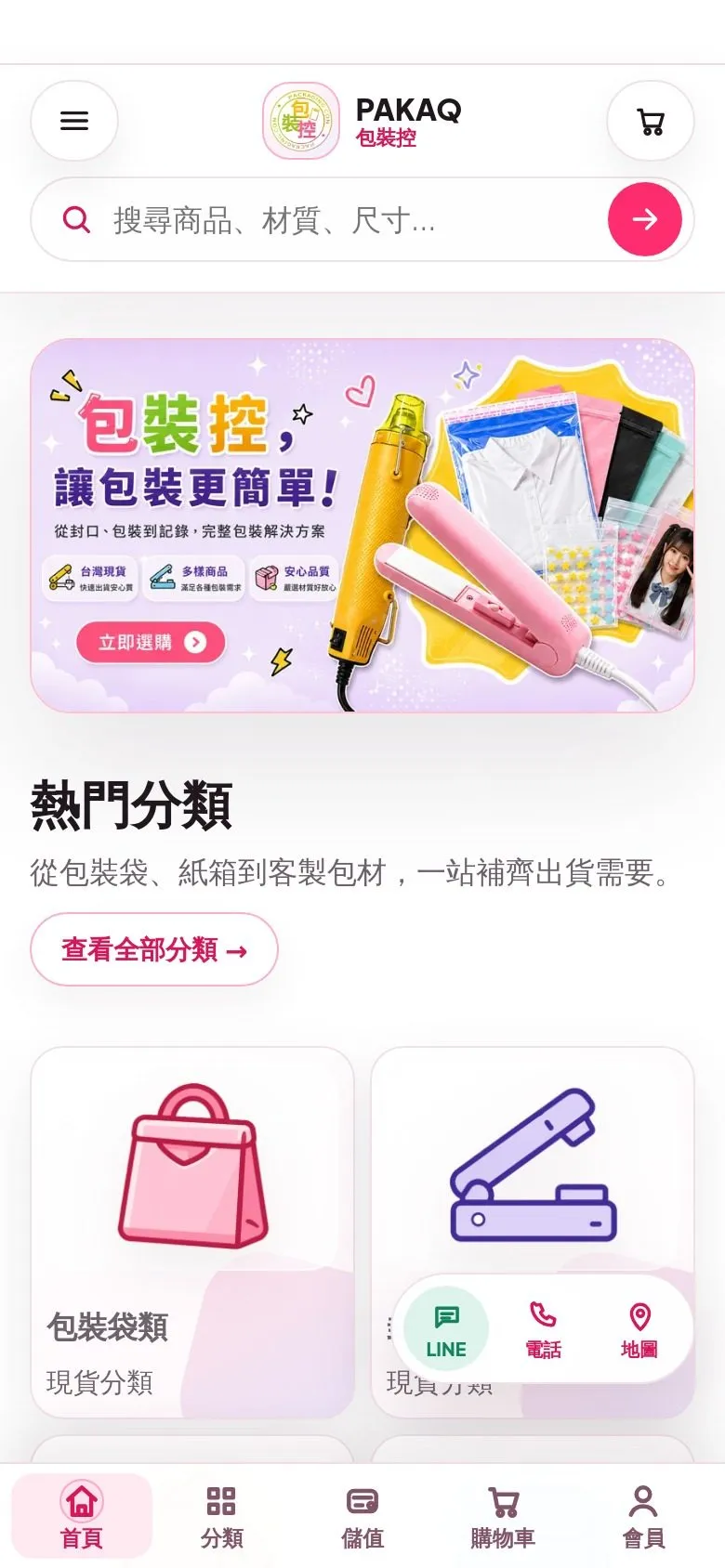Submit search with the pink arrow button
Screen dimensions: 725x1568
tap(645, 219)
